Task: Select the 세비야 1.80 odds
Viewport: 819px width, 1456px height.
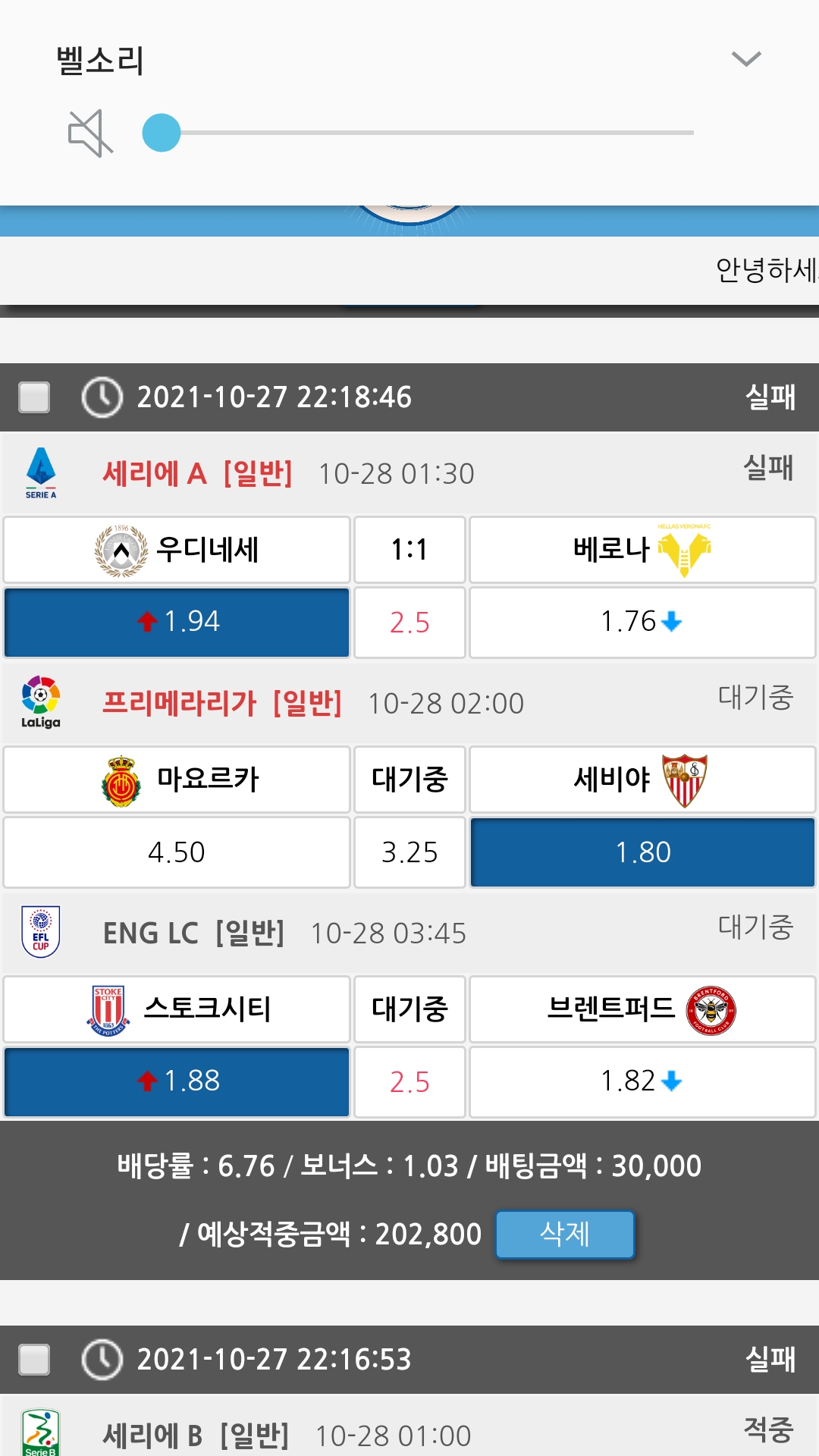Action: pos(642,852)
